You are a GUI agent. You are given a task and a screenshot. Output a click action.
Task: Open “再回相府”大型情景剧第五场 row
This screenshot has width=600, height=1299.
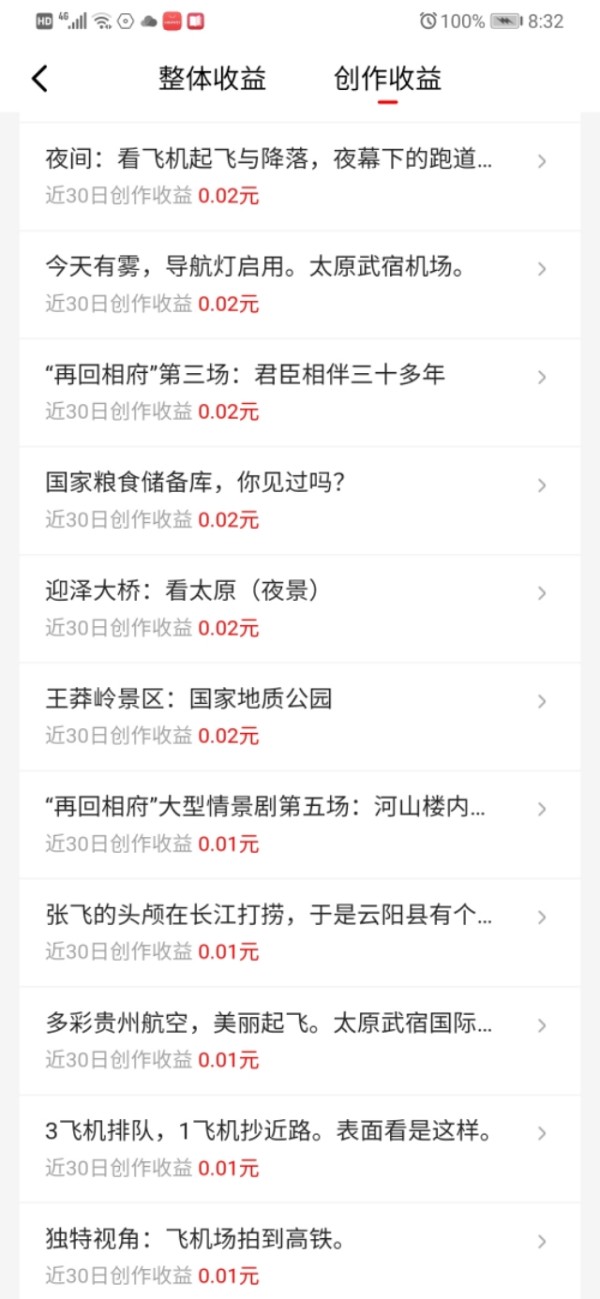300,825
